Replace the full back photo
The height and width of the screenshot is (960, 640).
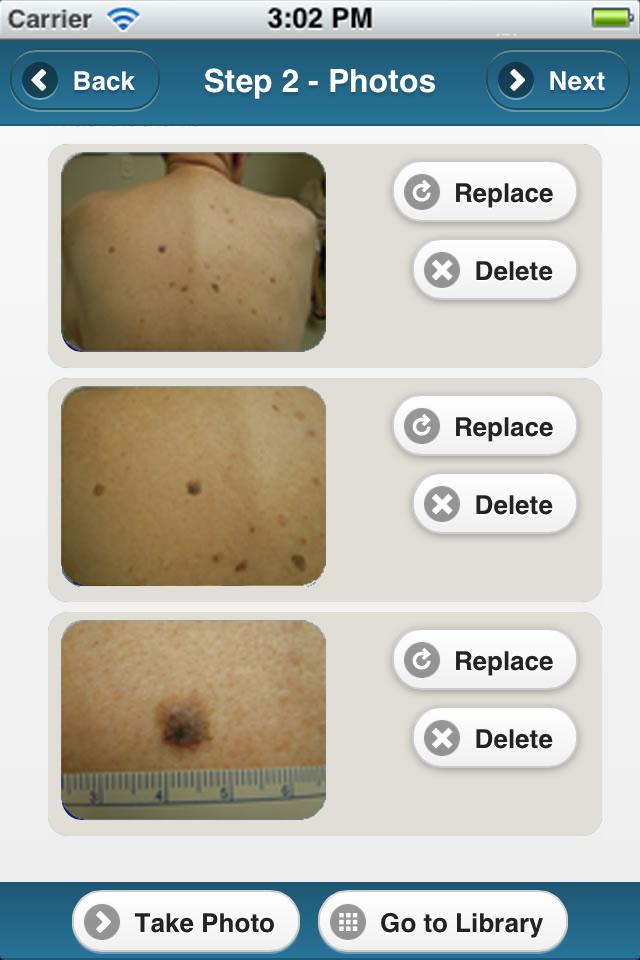pos(485,193)
